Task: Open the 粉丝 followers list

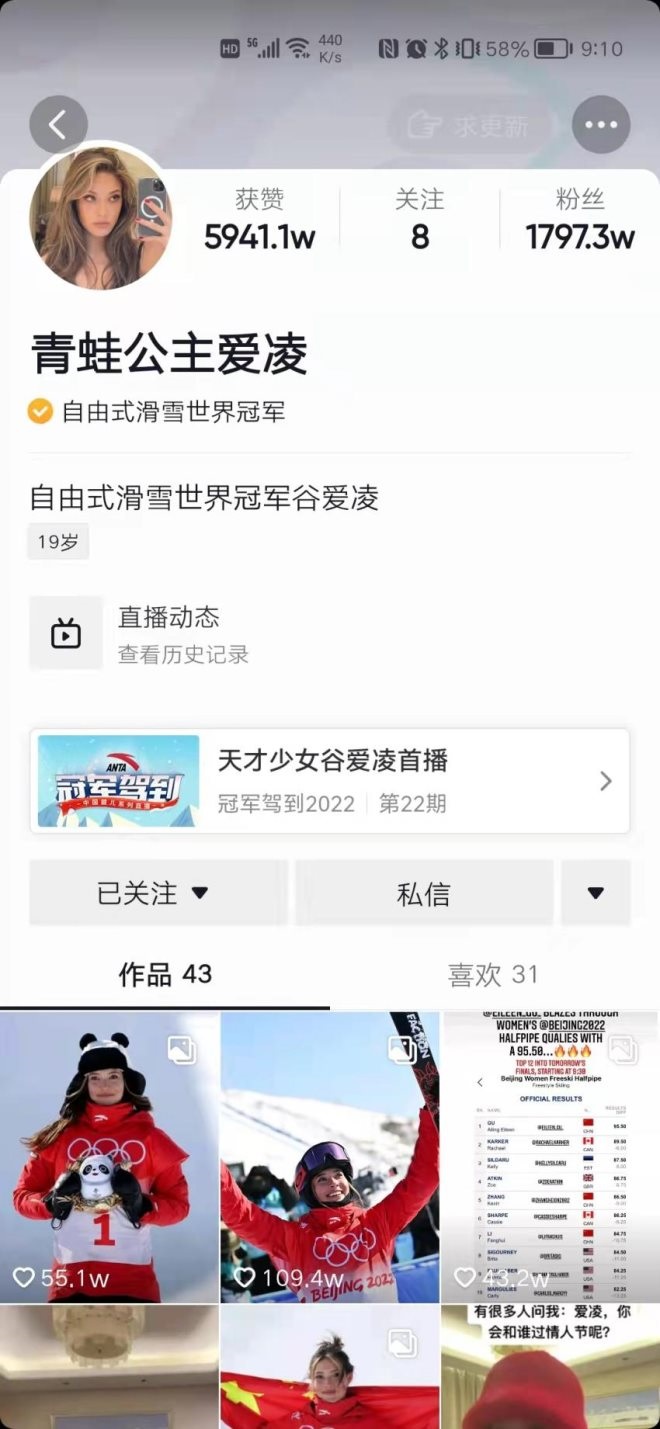Action: pos(580,220)
